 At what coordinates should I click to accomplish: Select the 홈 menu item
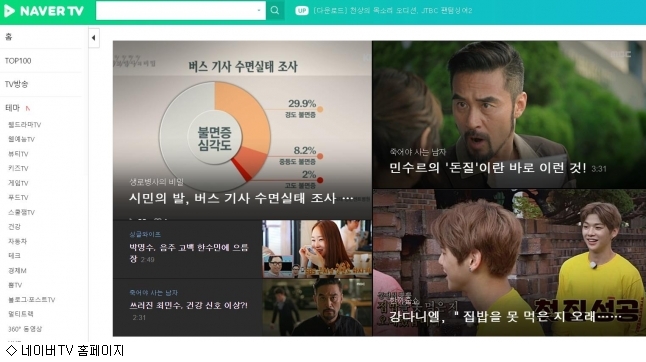pyautogui.click(x=9, y=37)
